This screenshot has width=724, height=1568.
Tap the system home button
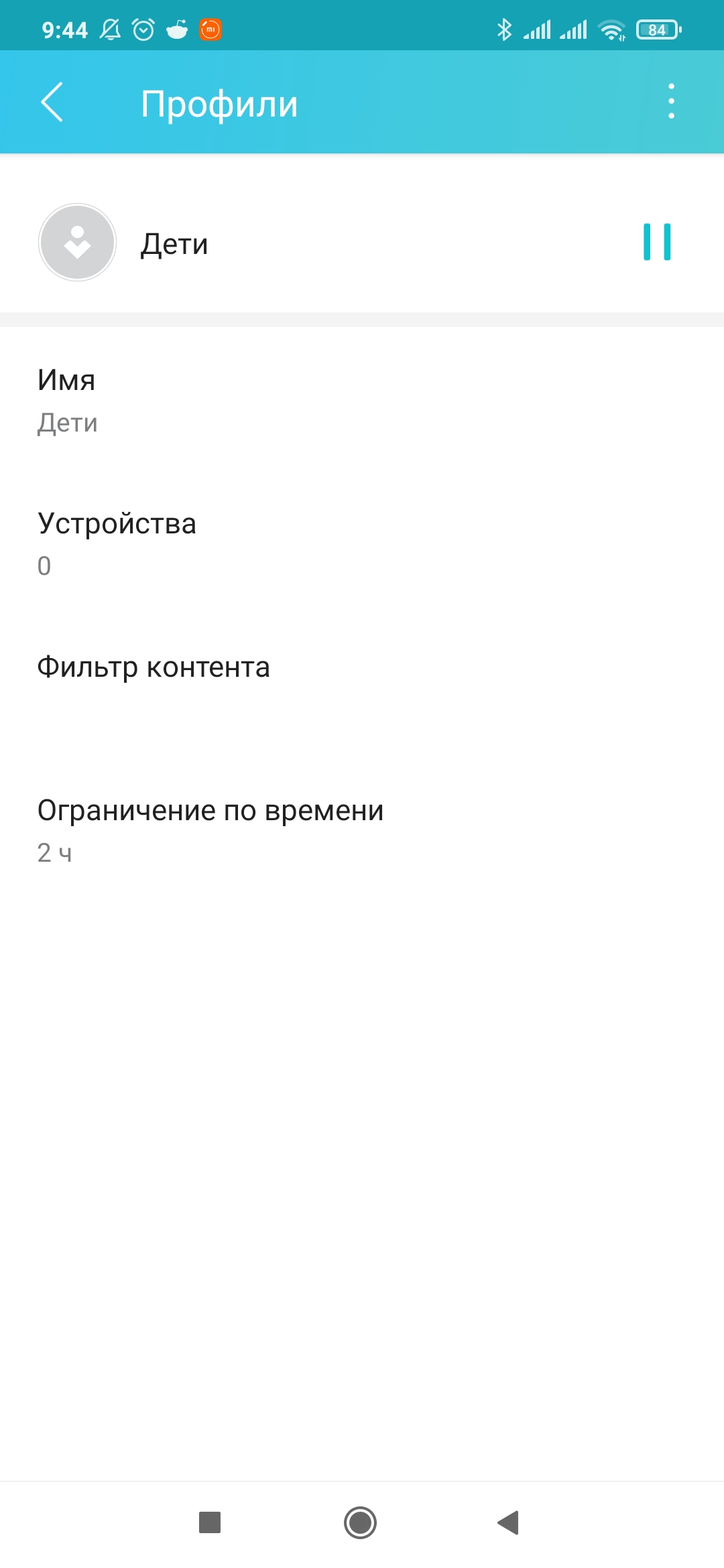[361, 1522]
